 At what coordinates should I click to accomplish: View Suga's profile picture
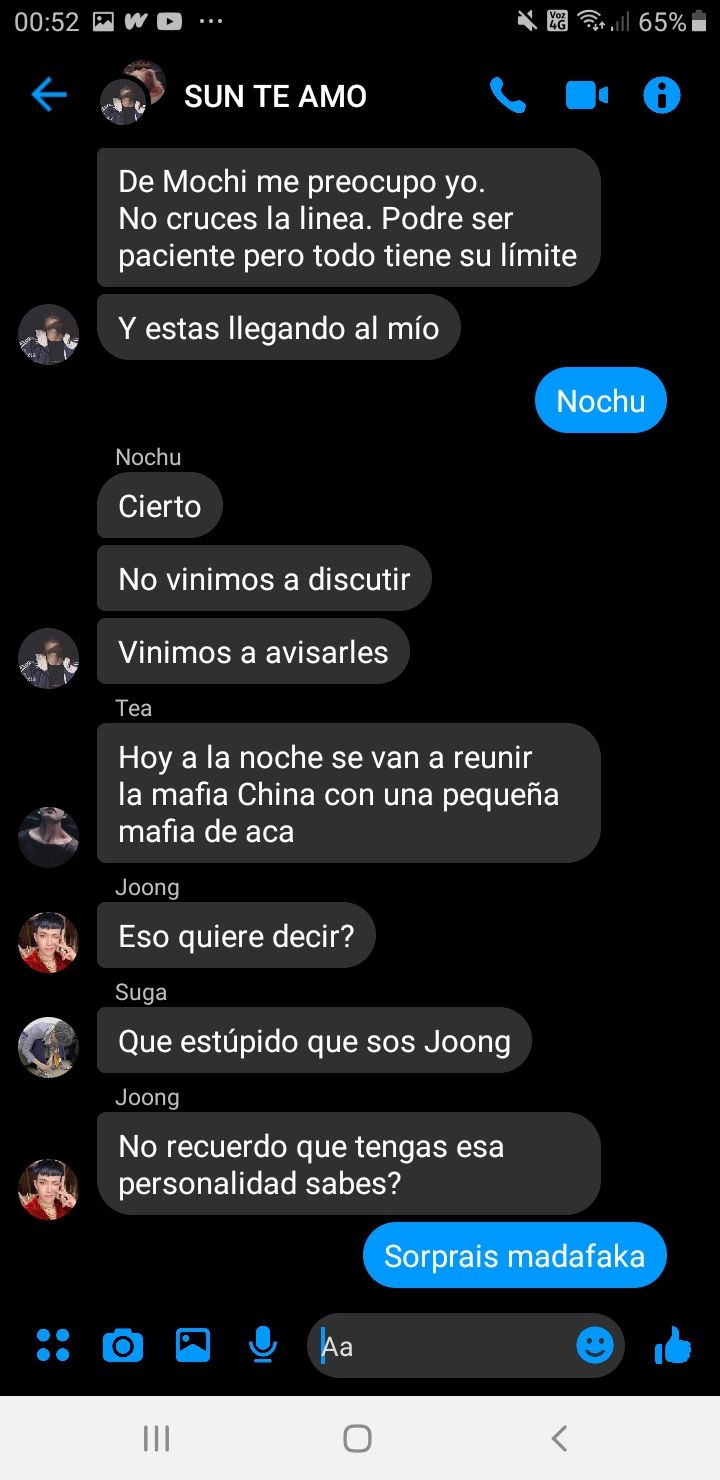48,1046
